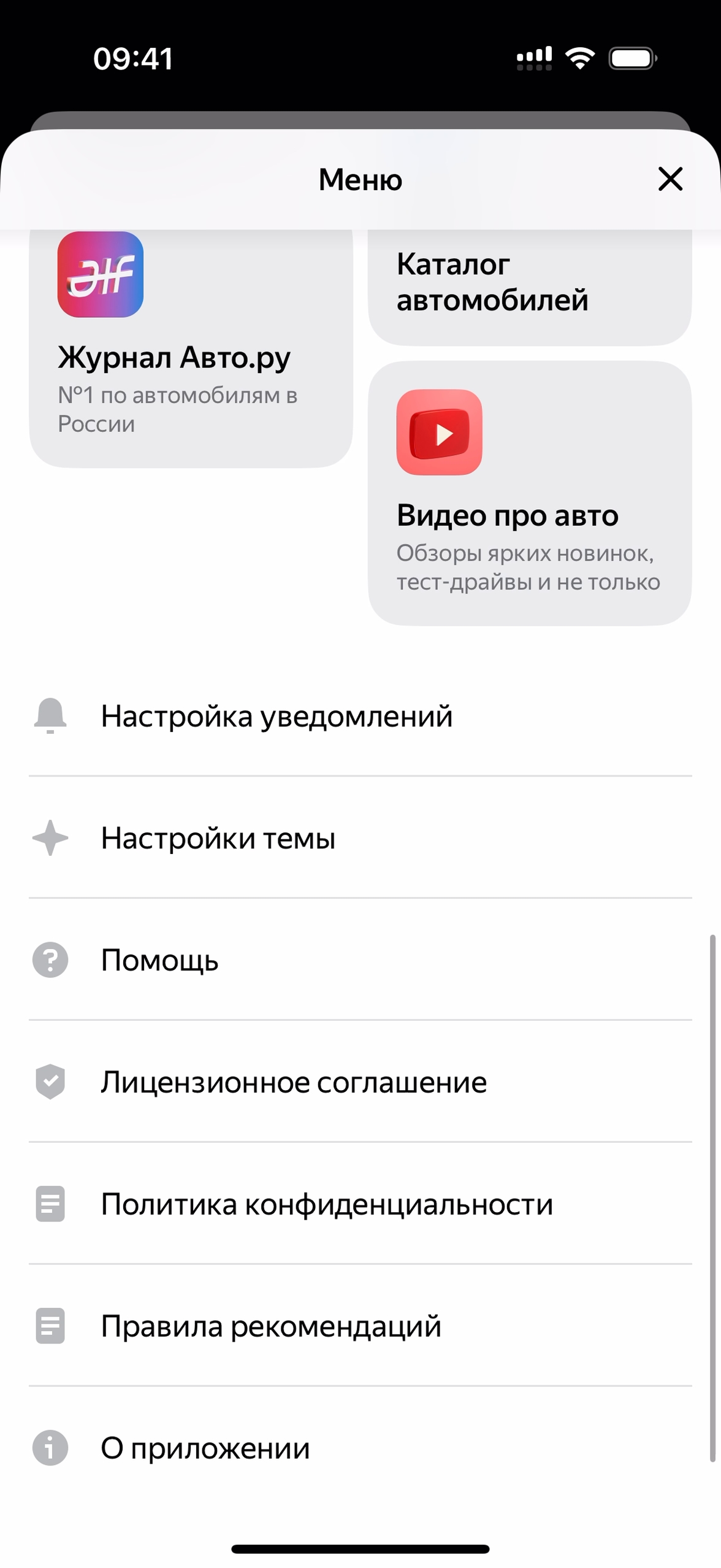This screenshot has height=1568, width=721.
Task: Close the Меню sheet
Action: click(x=669, y=179)
